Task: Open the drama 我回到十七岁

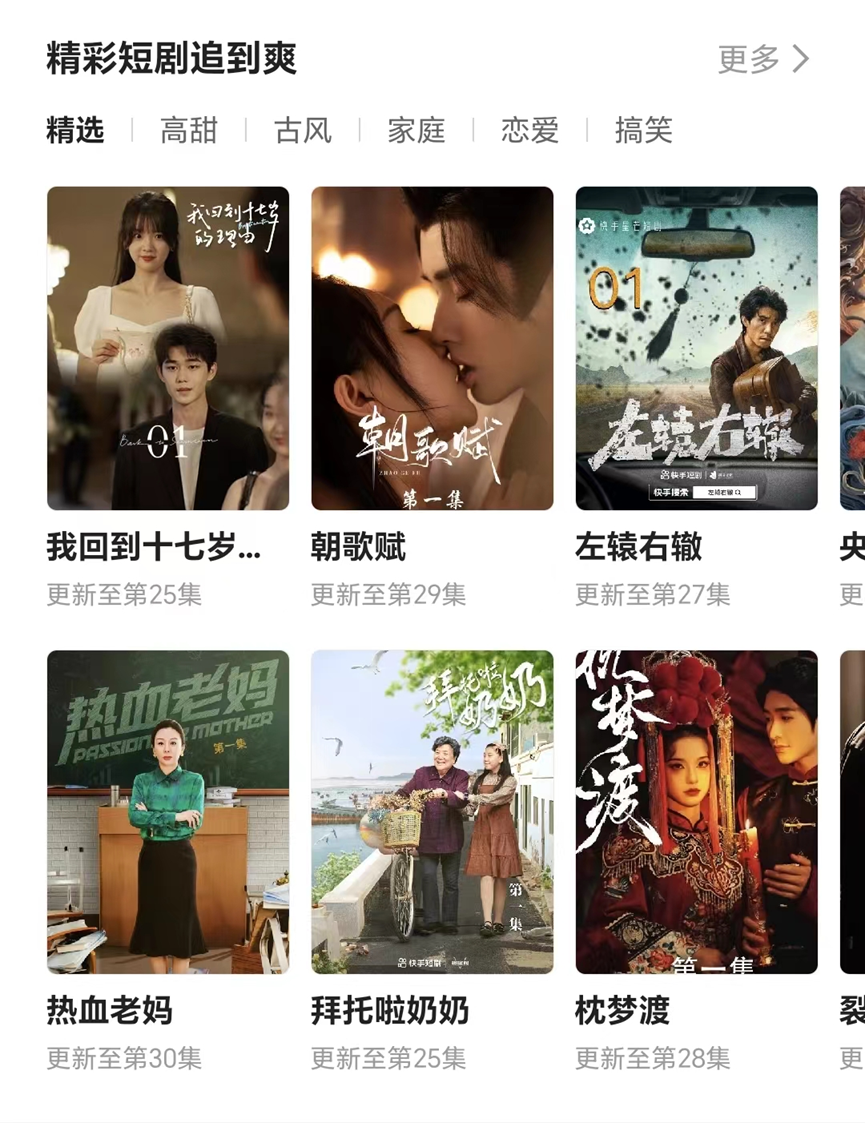Action: (168, 348)
